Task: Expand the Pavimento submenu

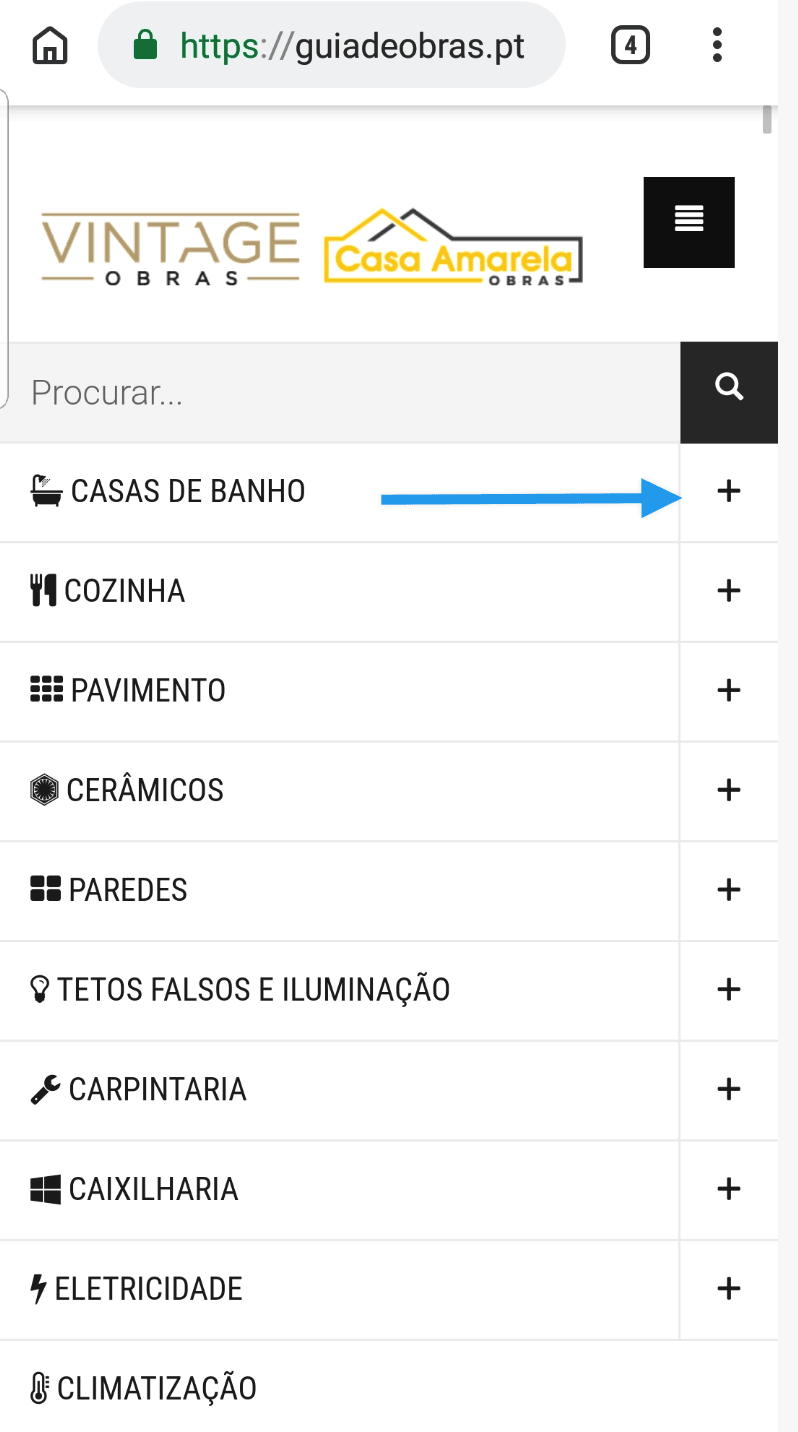Action: point(729,691)
